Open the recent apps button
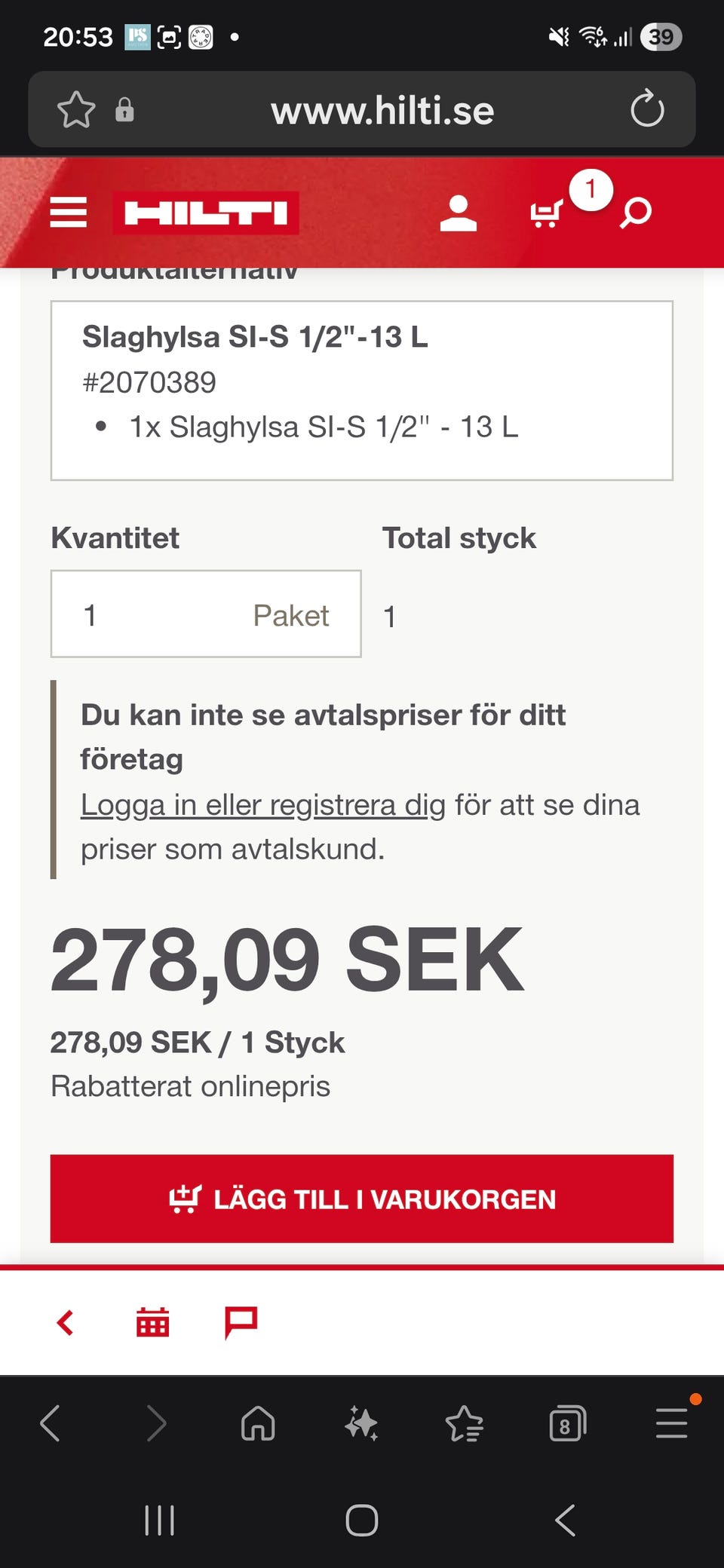The image size is (724, 1568). [x=159, y=1521]
